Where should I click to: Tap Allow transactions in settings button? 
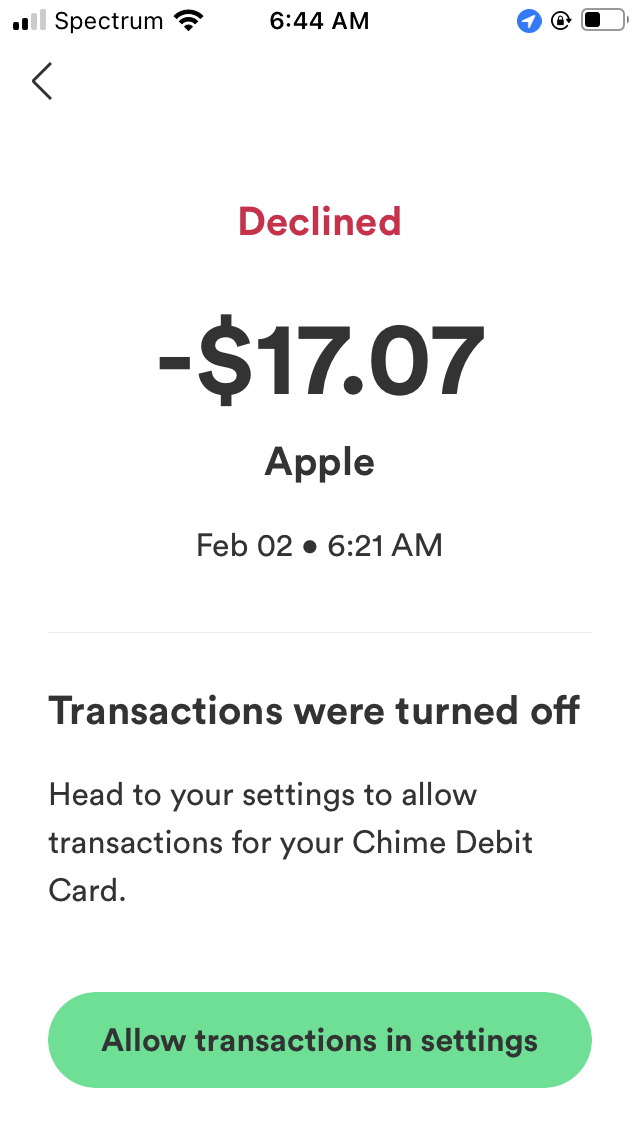click(320, 1040)
